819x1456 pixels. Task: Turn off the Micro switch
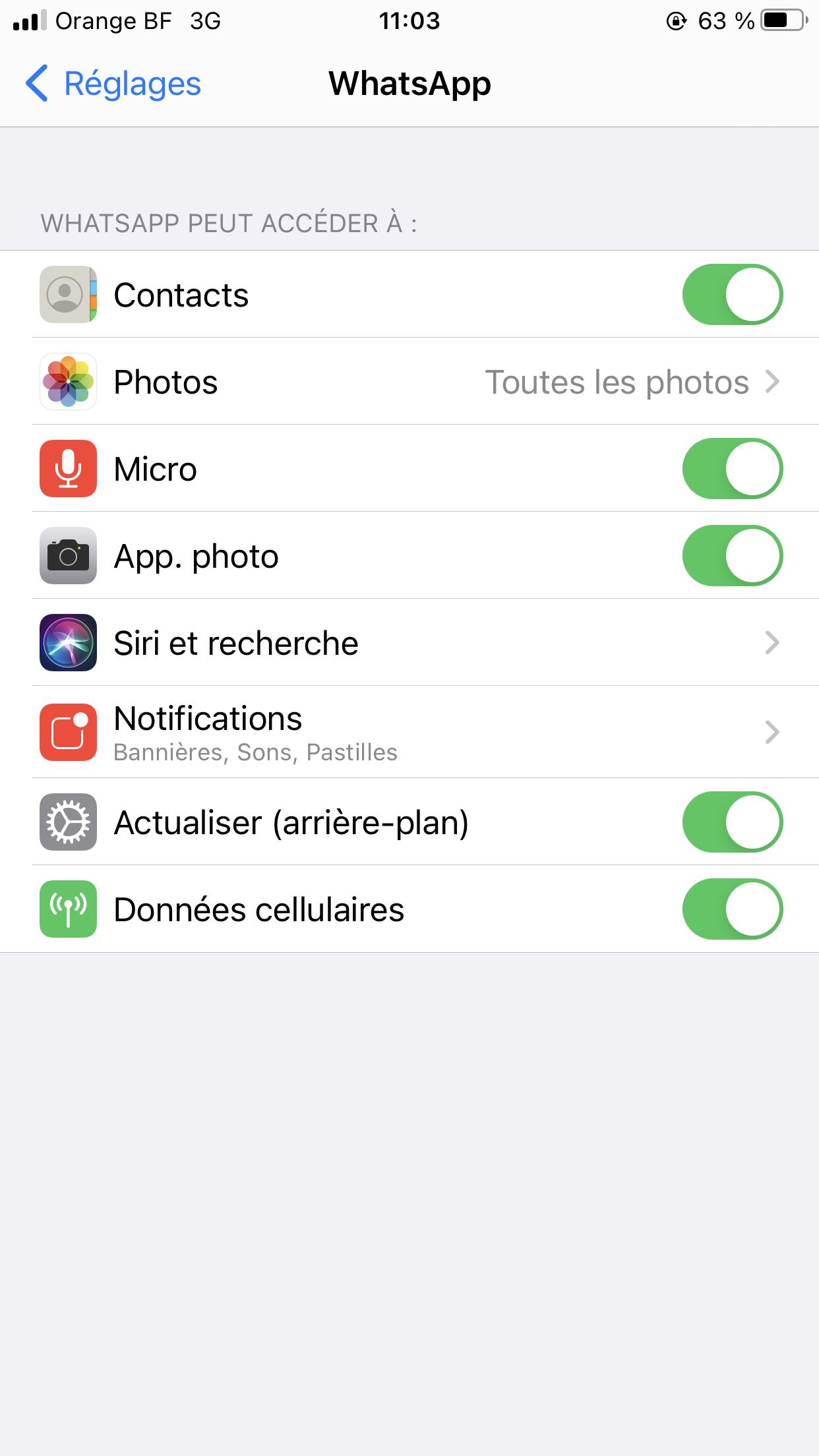click(732, 469)
